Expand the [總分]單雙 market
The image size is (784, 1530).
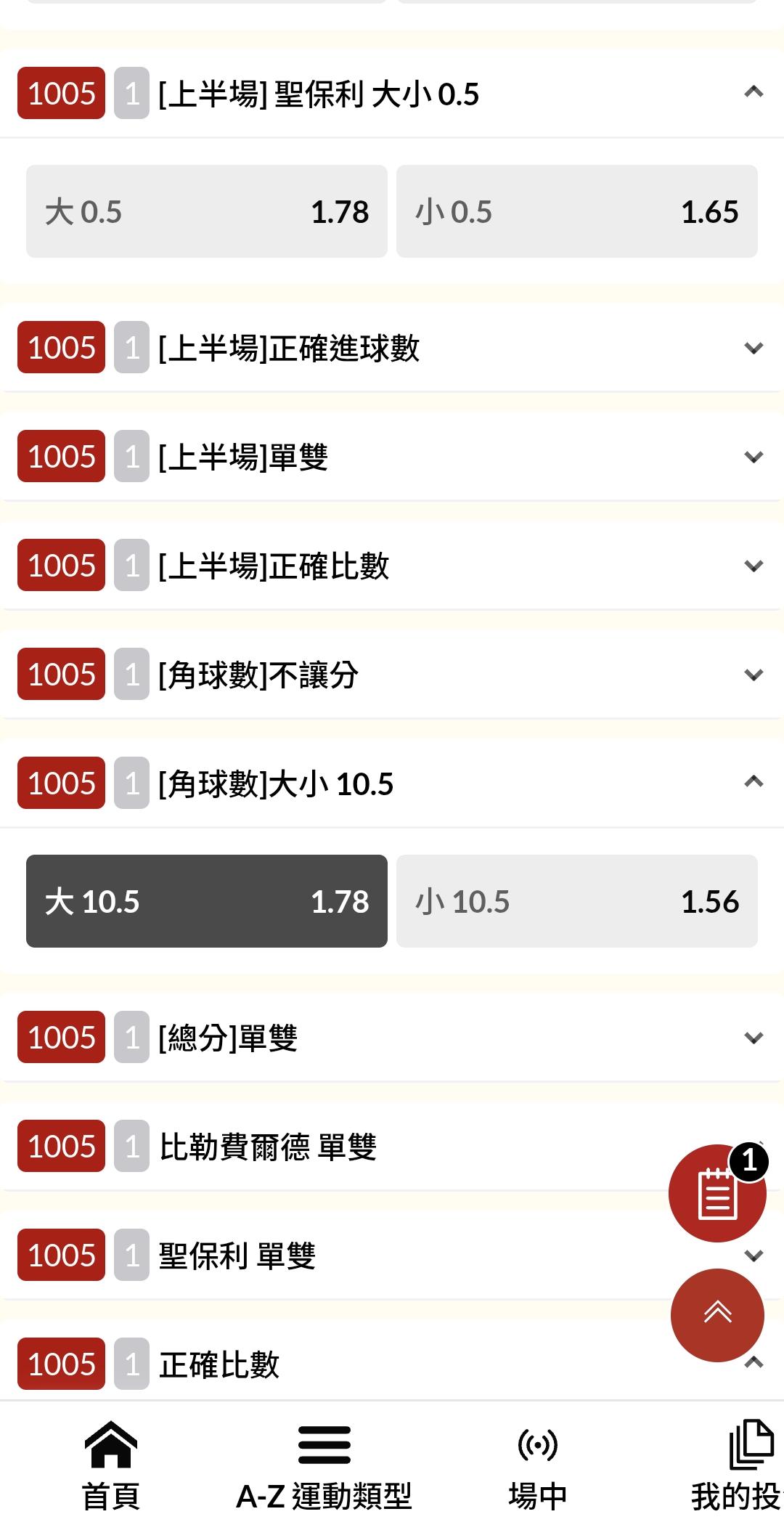[392, 1038]
